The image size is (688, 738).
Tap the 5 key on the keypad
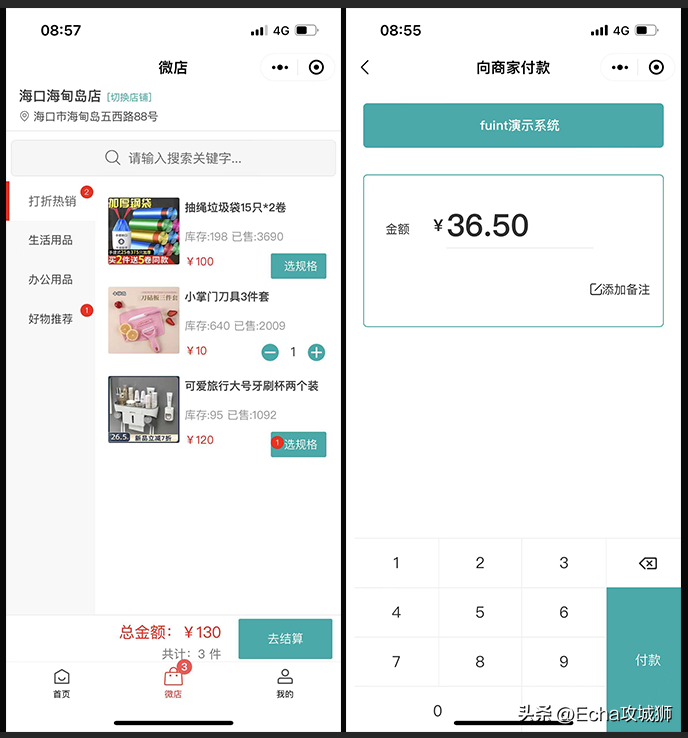(x=480, y=612)
